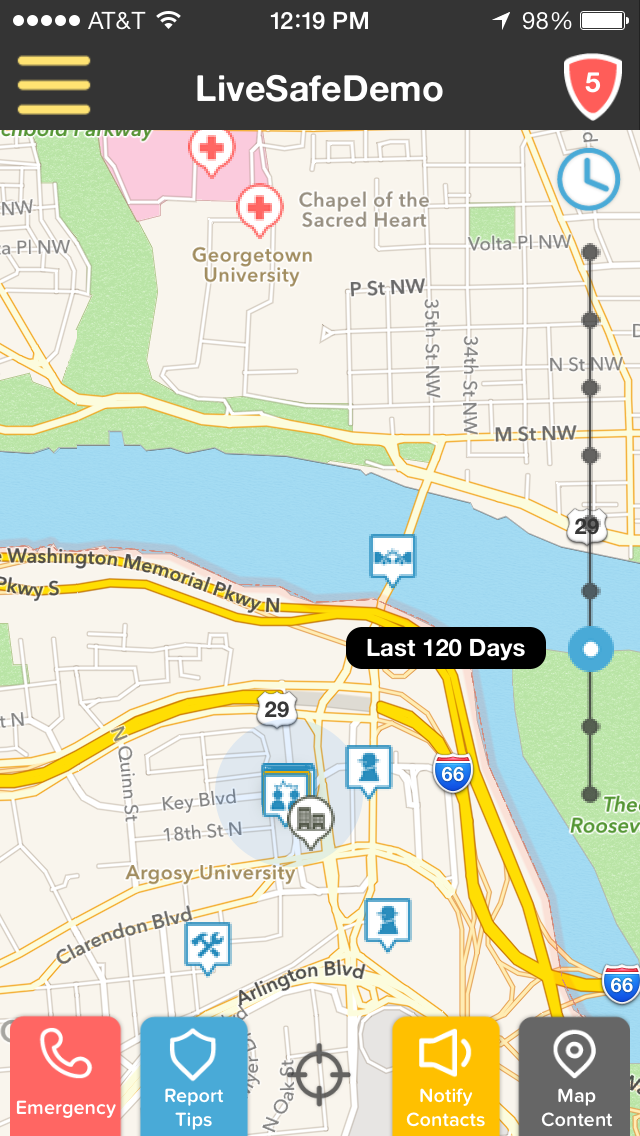Tap Notify Contacts

coord(446,1075)
